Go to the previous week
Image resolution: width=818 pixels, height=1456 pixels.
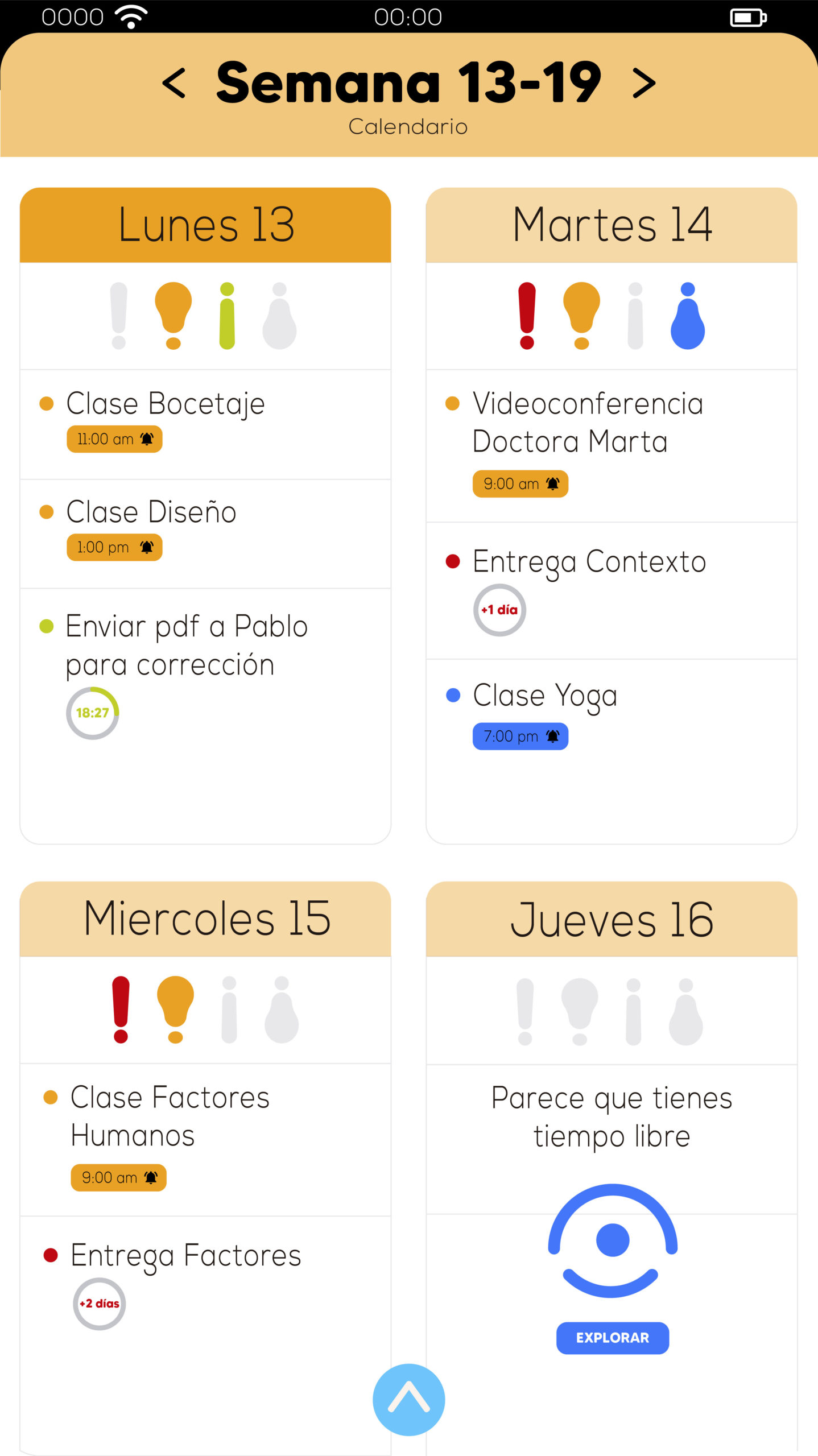(x=174, y=84)
